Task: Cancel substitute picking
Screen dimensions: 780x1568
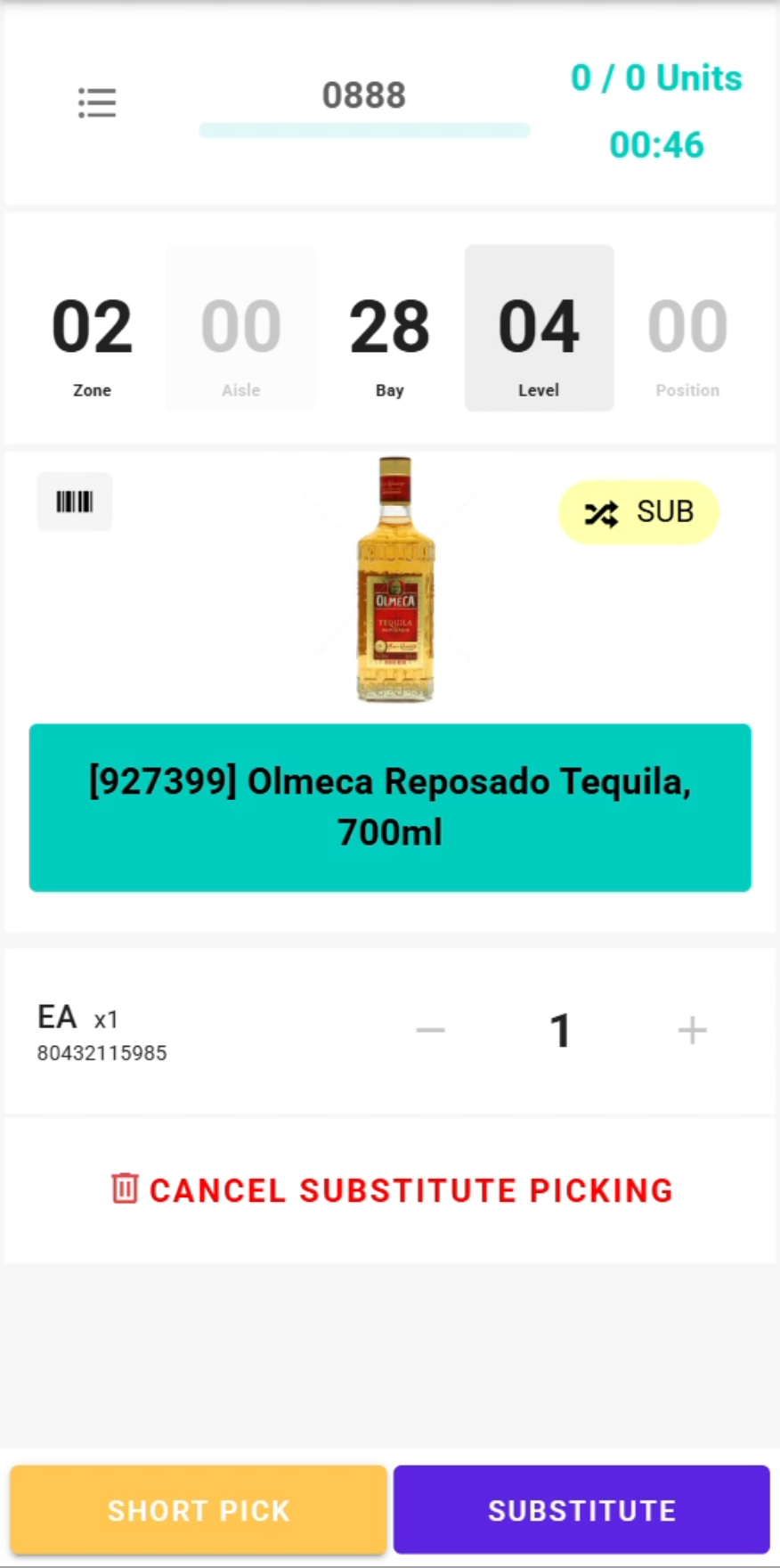Action: 392,1190
